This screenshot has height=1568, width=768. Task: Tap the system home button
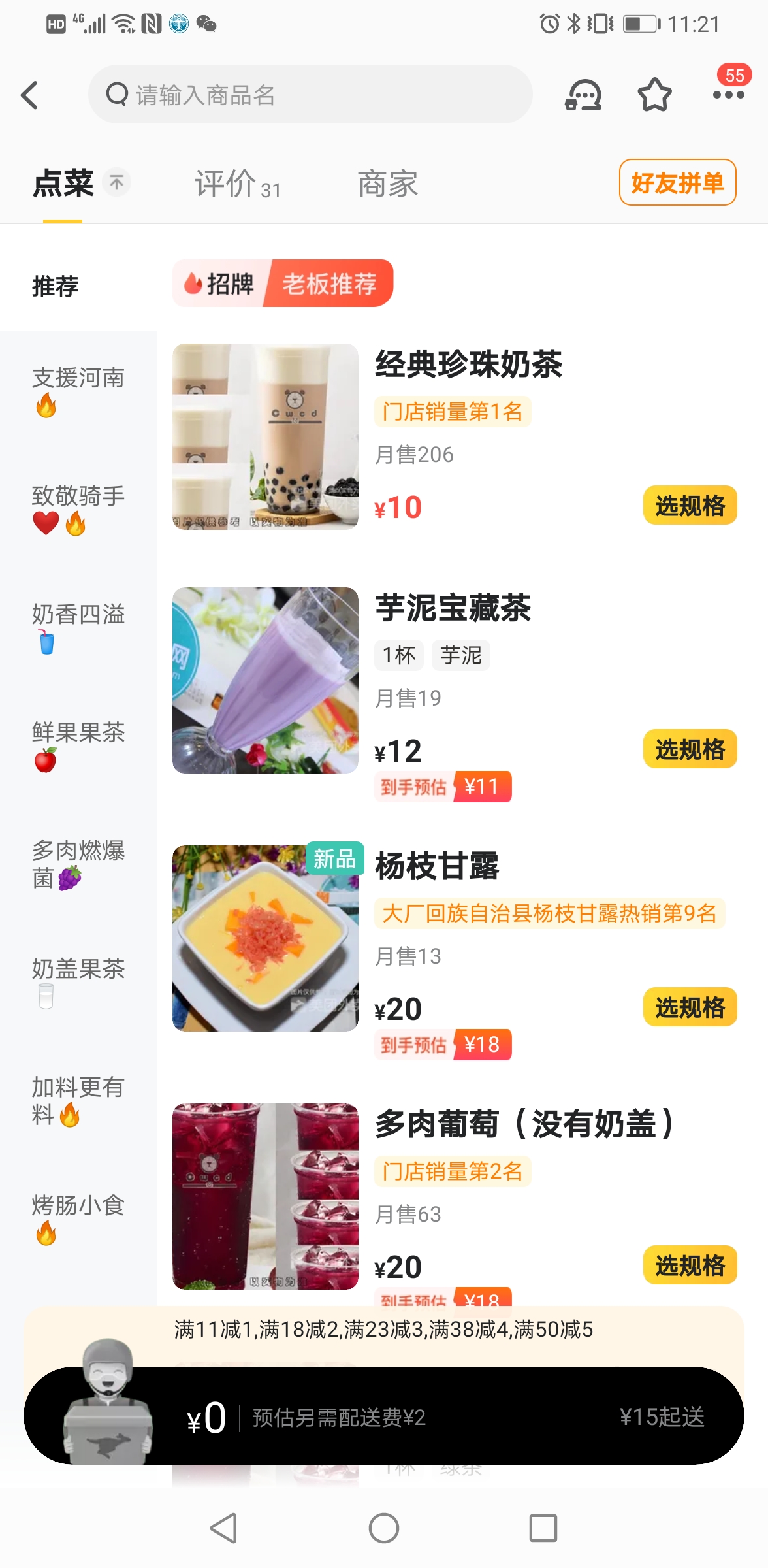383,1528
